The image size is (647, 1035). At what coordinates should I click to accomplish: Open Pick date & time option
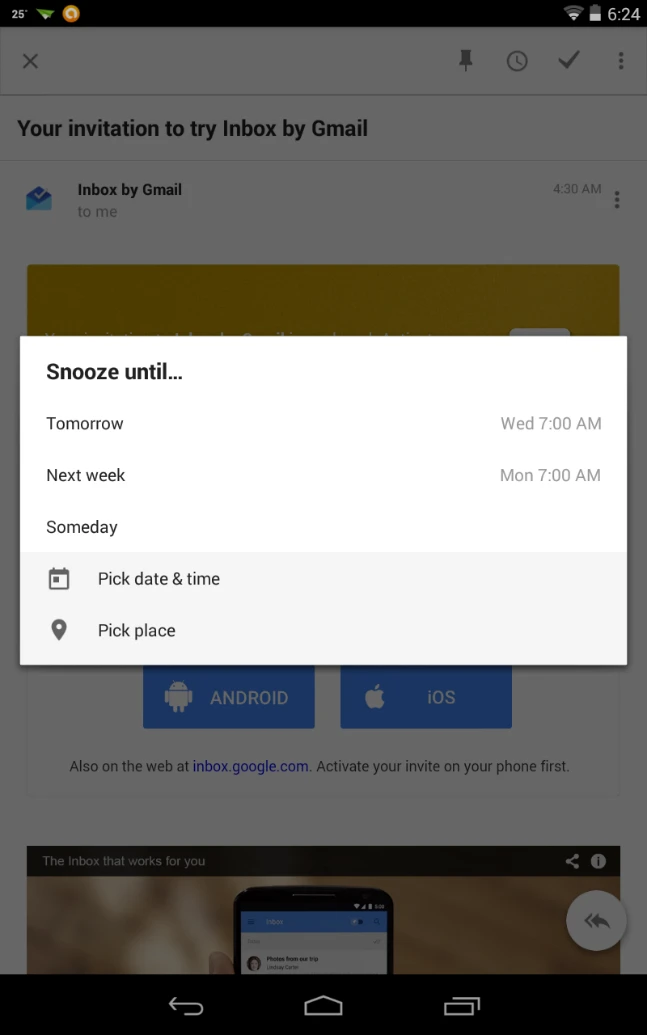(x=323, y=579)
